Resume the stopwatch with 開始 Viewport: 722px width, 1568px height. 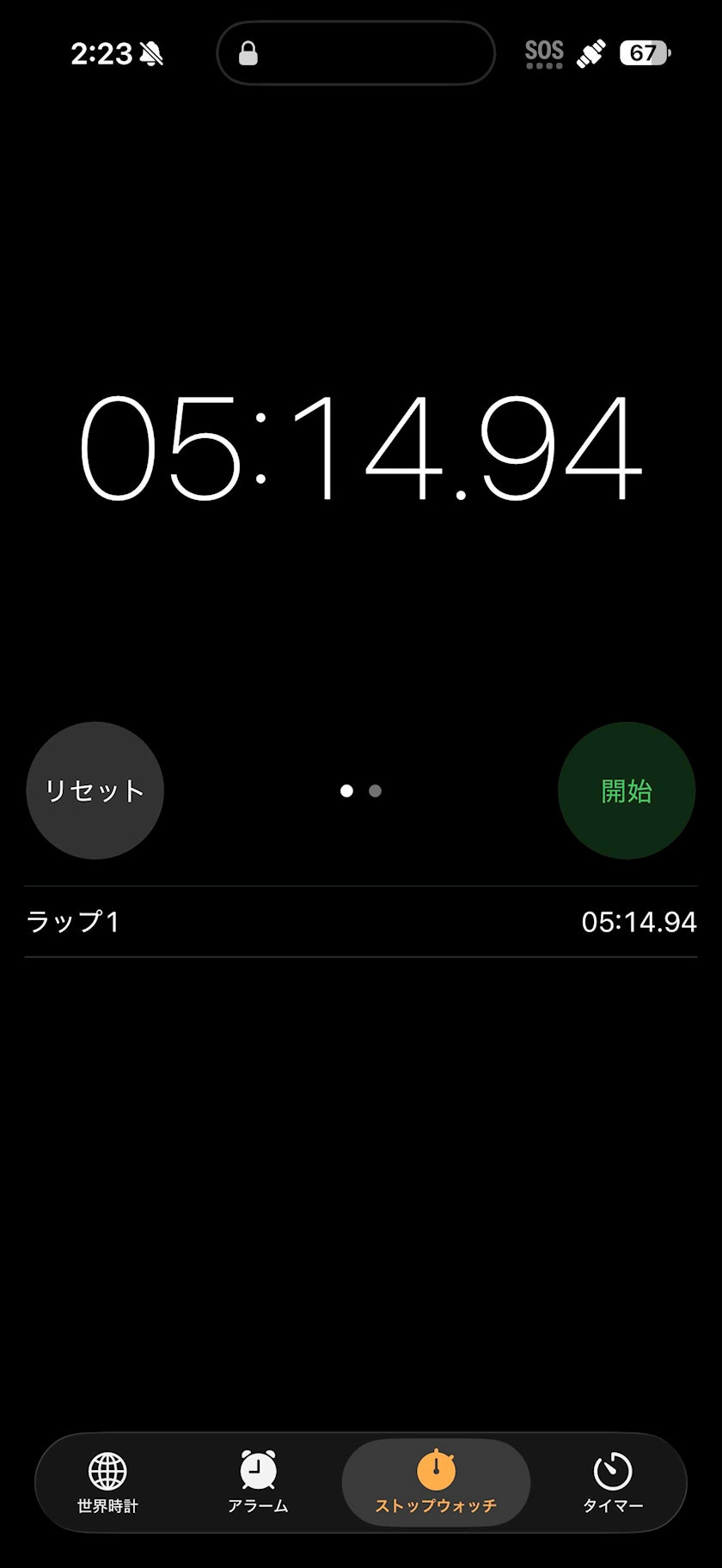click(x=627, y=790)
